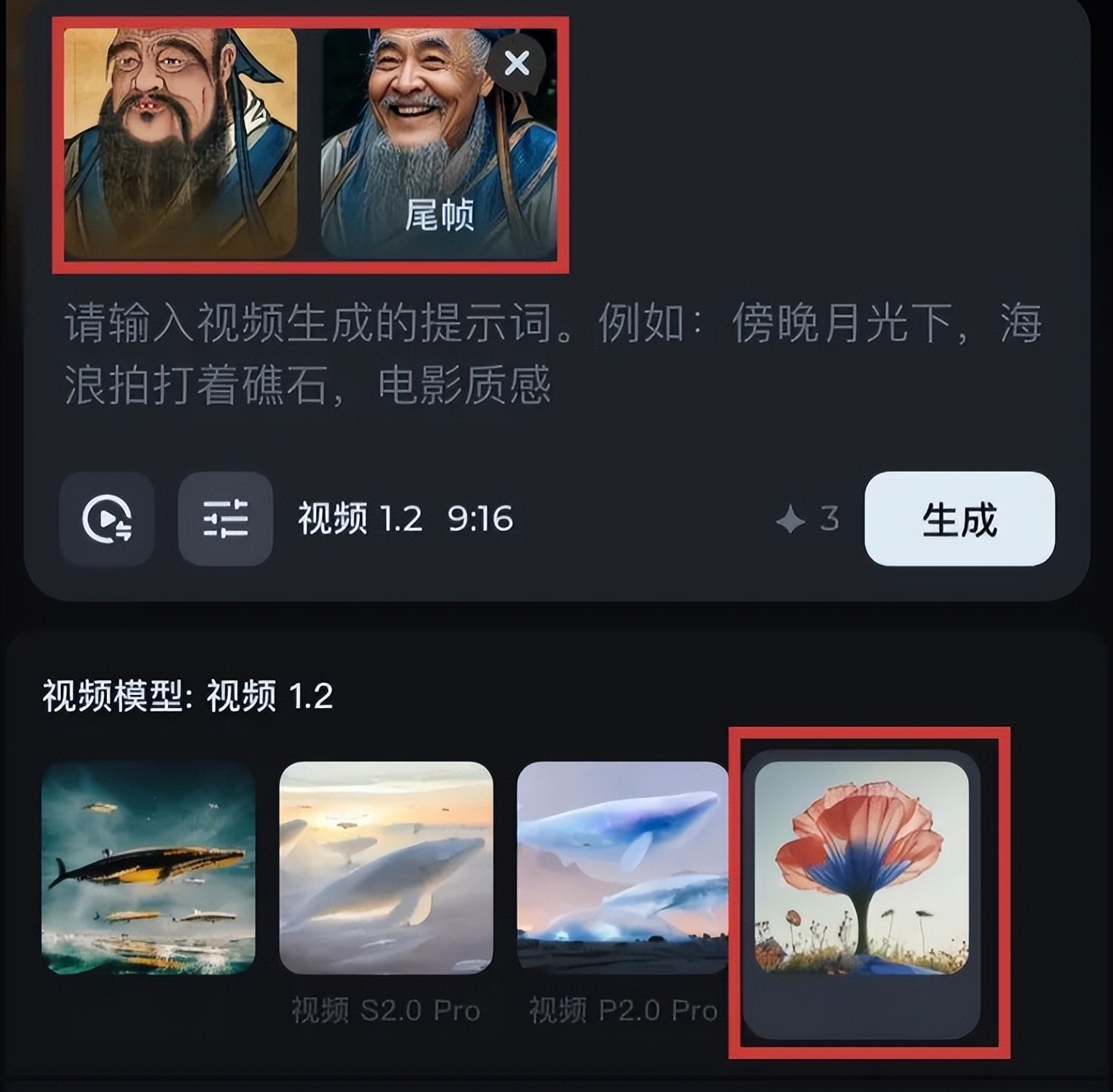This screenshot has width=1113, height=1092.
Task: Remove the 尾帧 end-frame image
Action: 516,63
